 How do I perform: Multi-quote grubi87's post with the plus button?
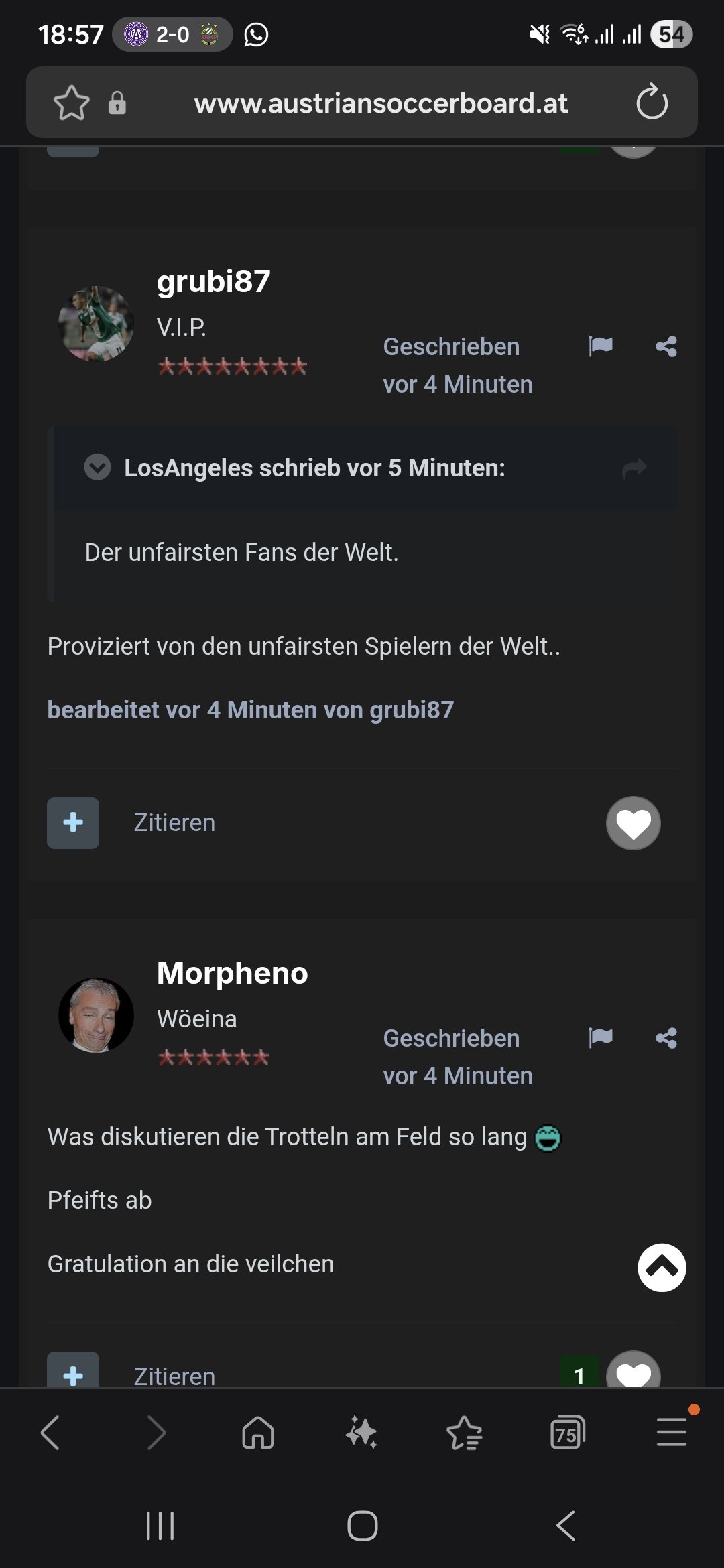click(73, 822)
